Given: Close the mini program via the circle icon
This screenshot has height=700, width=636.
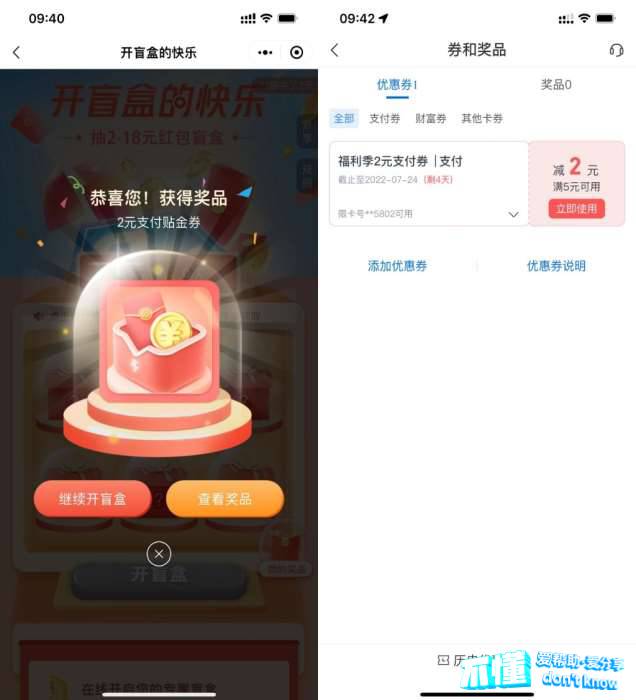Looking at the screenshot, I should [296, 53].
